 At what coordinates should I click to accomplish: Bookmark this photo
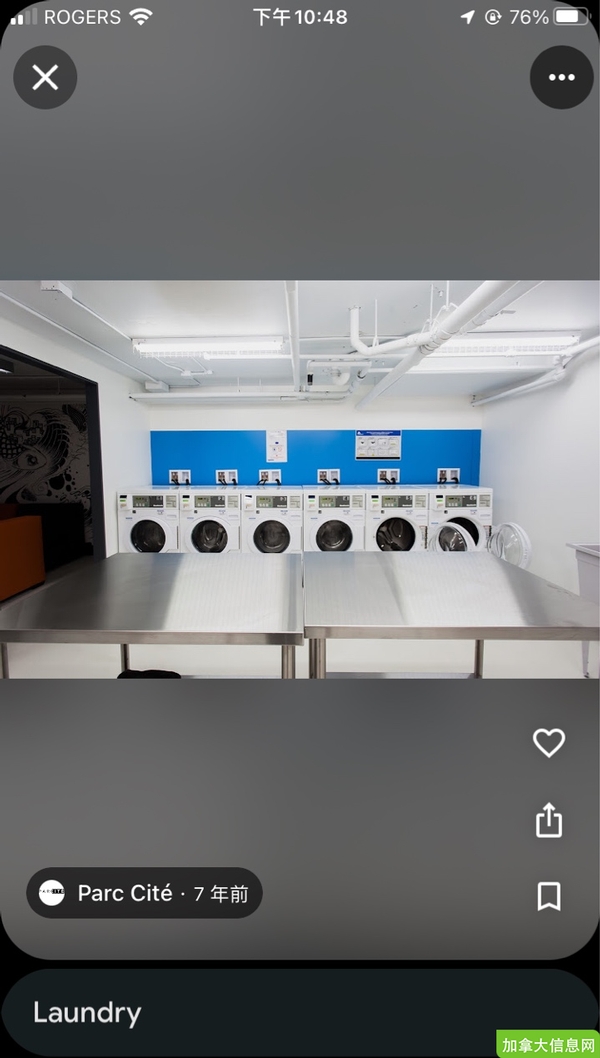(x=549, y=896)
